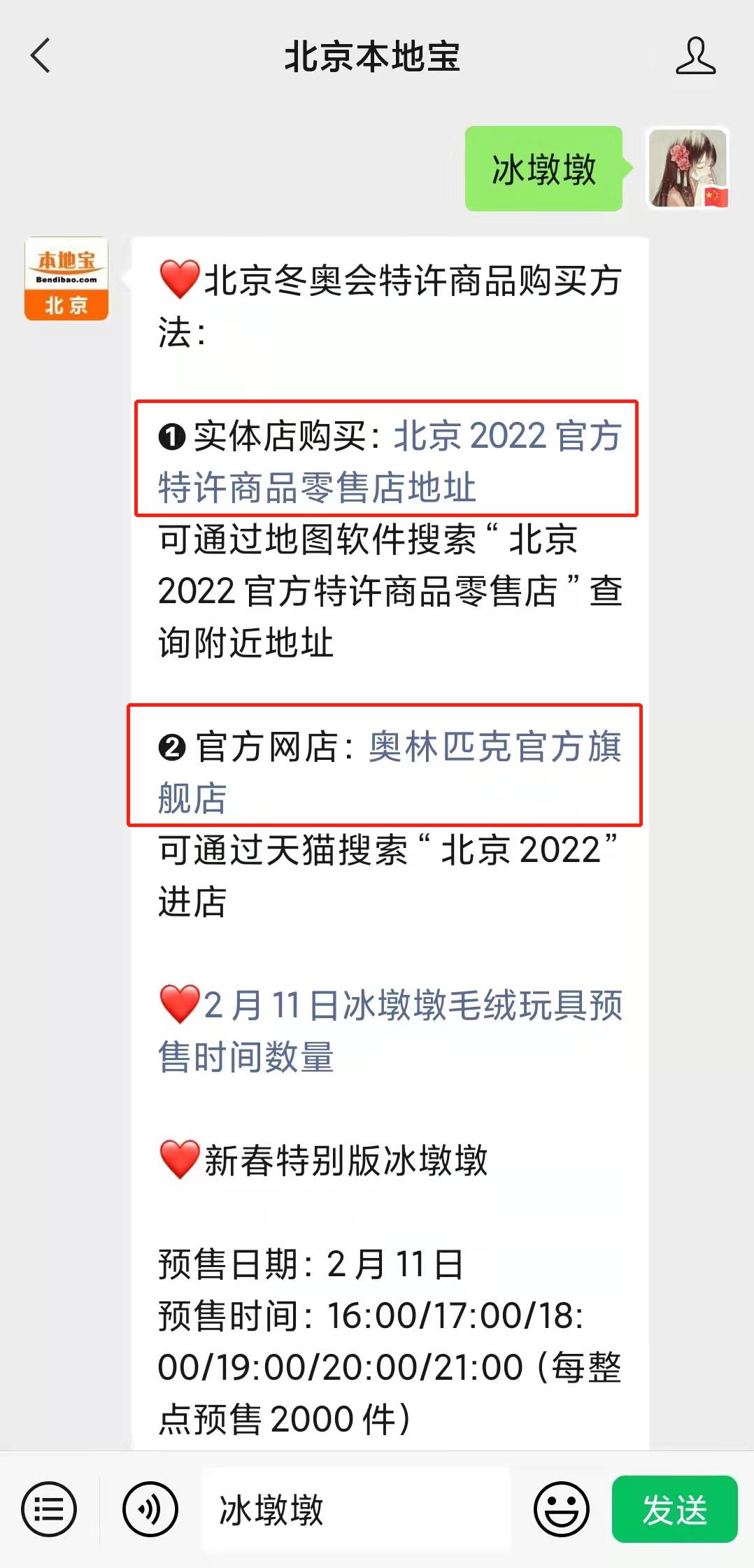The height and width of the screenshot is (1568, 754).
Task: Focus the message text field
Action: coord(356,1509)
